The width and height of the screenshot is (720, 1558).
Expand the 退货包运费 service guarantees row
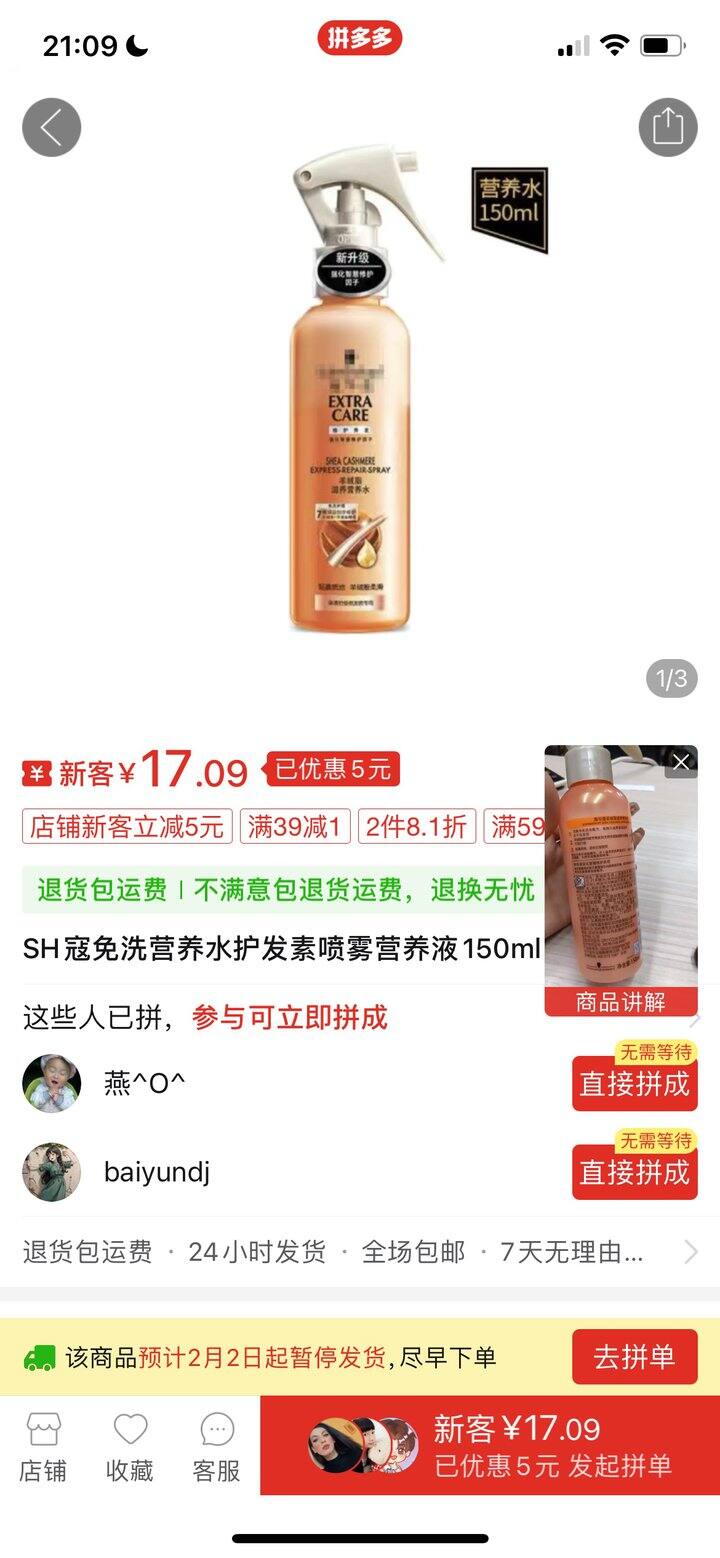point(360,1252)
